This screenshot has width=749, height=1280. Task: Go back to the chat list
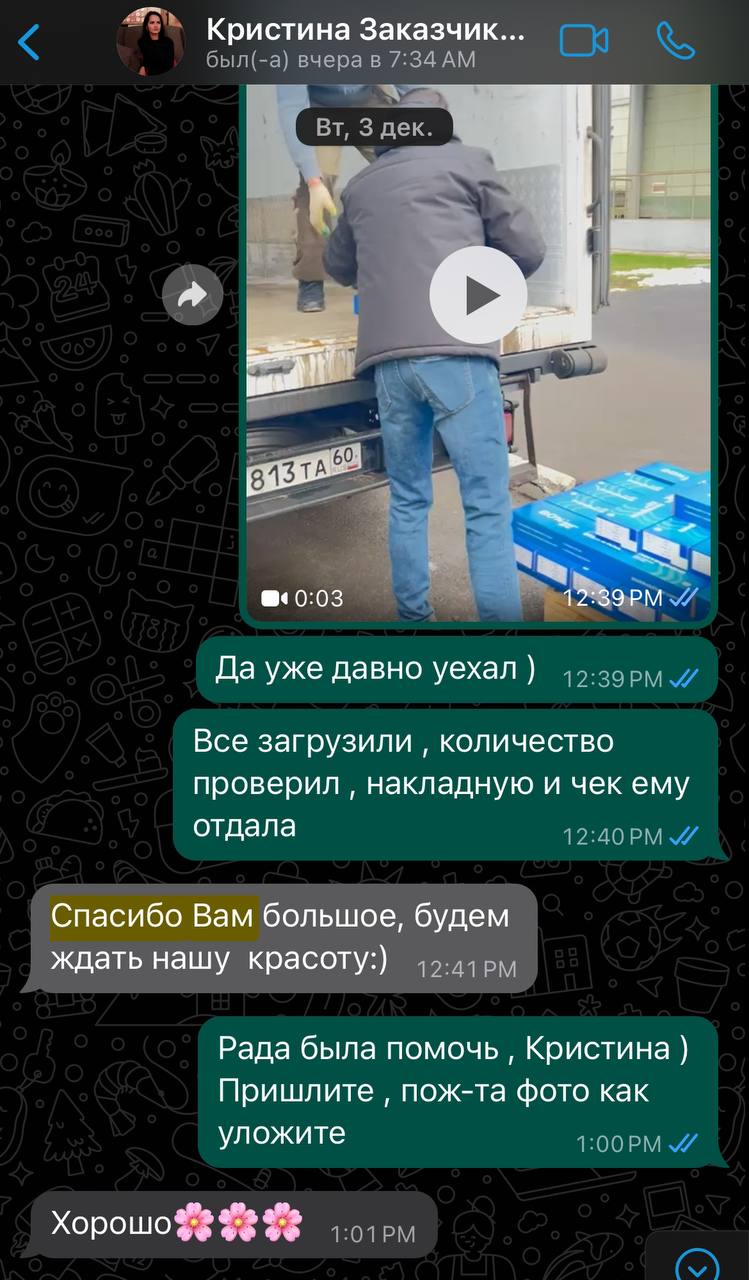(30, 42)
